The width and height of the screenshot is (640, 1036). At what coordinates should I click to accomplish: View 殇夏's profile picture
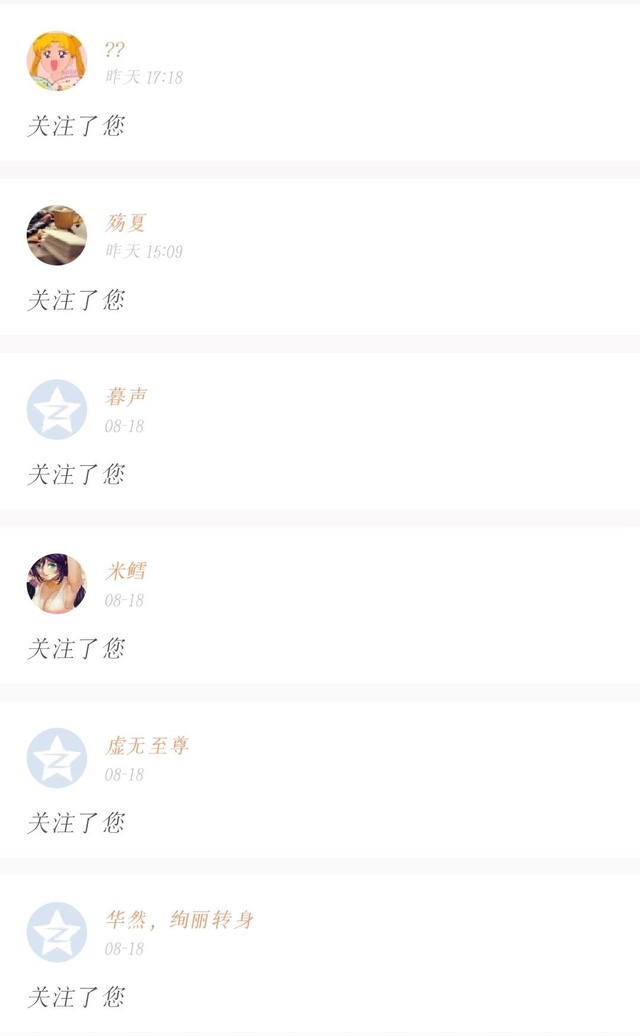[56, 235]
